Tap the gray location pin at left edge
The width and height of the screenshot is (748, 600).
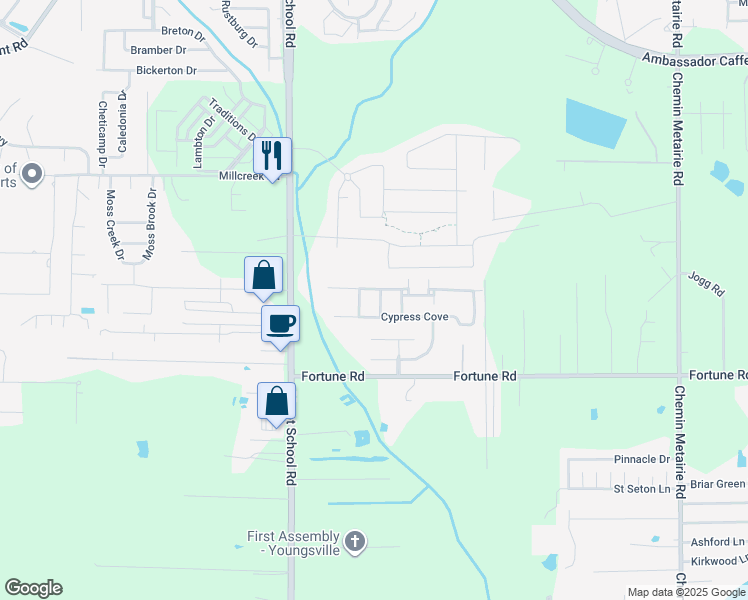31,175
